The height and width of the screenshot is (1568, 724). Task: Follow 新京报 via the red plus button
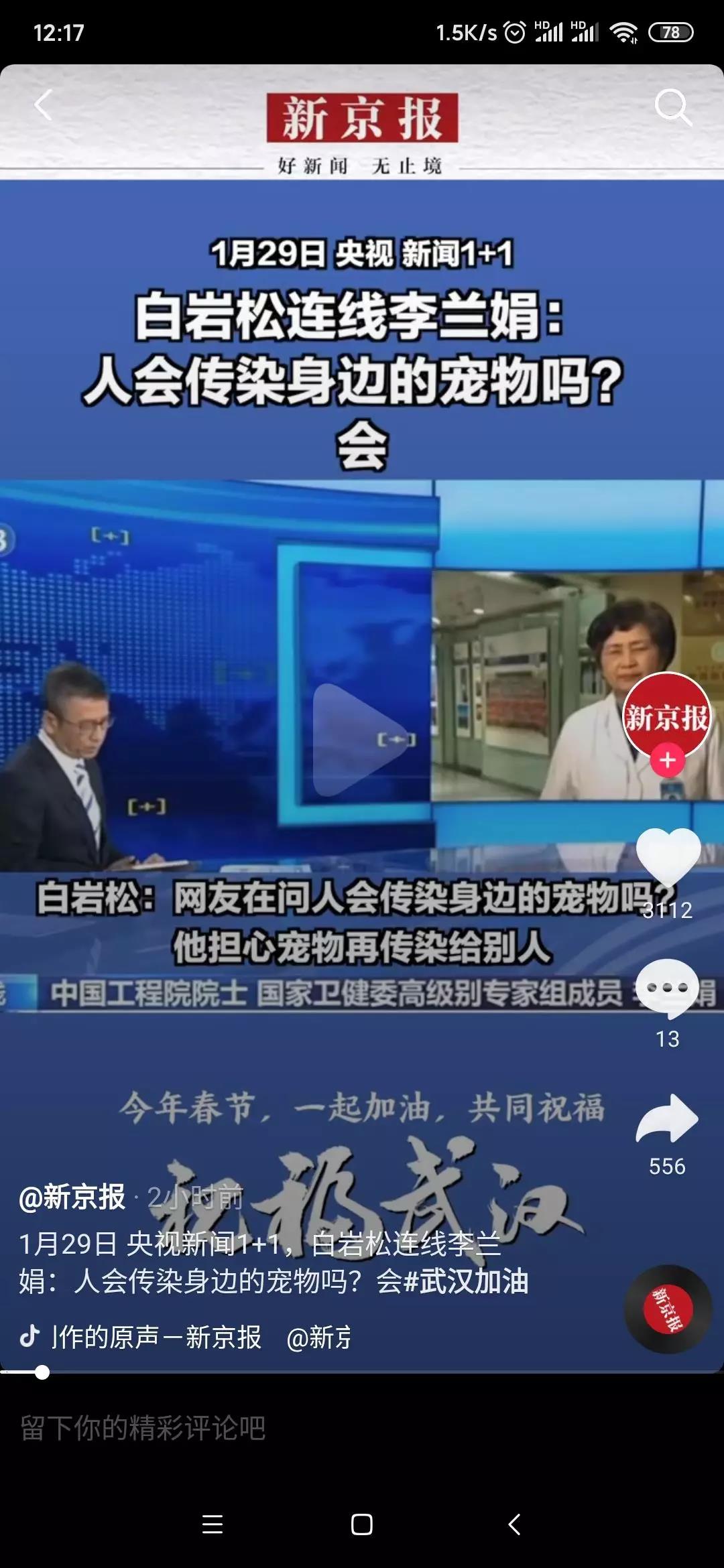point(667,760)
